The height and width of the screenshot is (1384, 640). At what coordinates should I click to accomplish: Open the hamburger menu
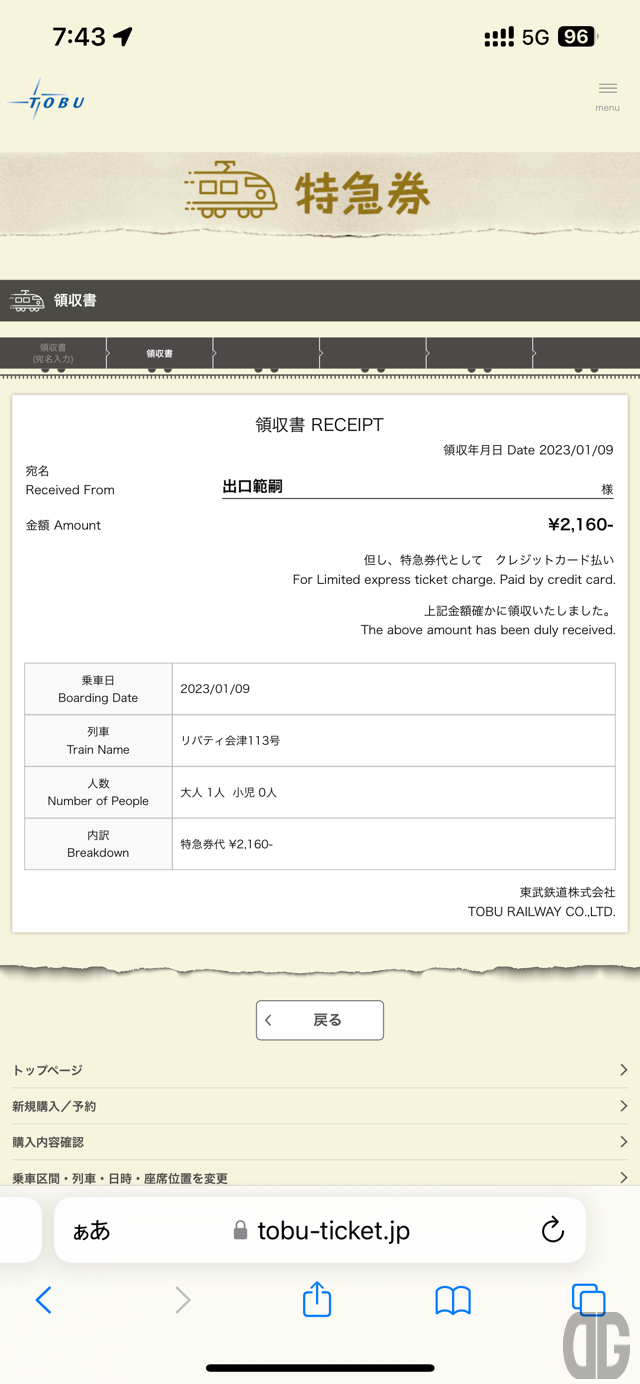pyautogui.click(x=607, y=95)
